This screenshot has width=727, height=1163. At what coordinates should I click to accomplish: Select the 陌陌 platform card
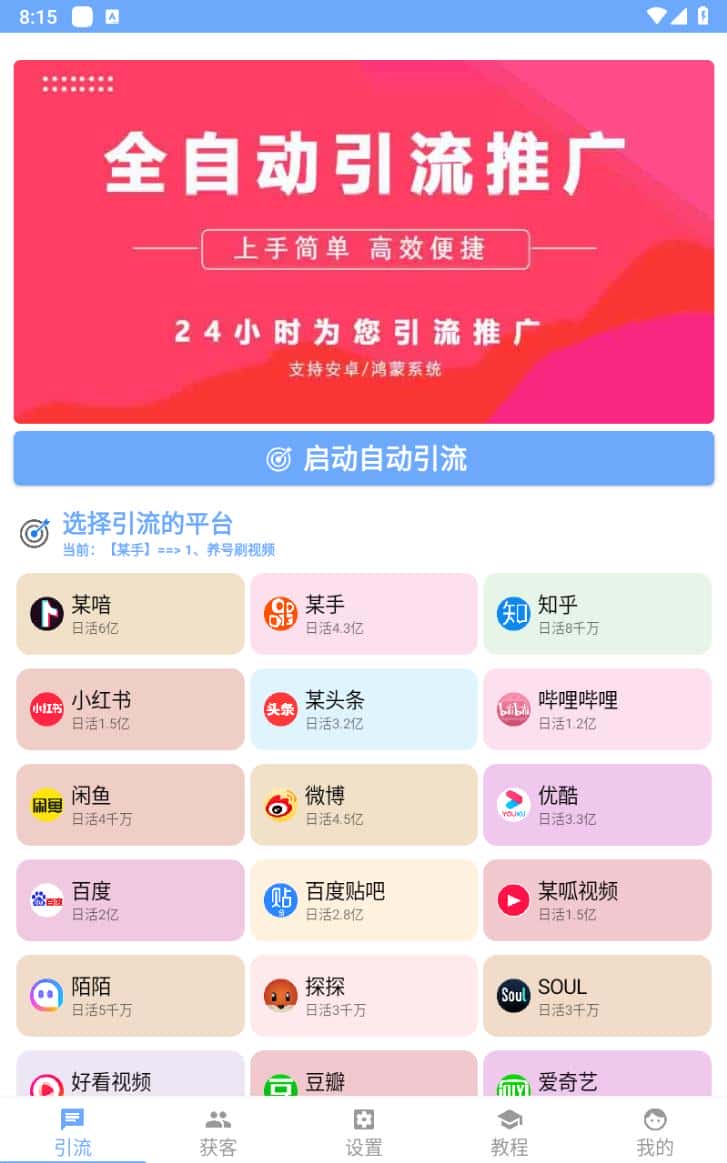point(130,996)
